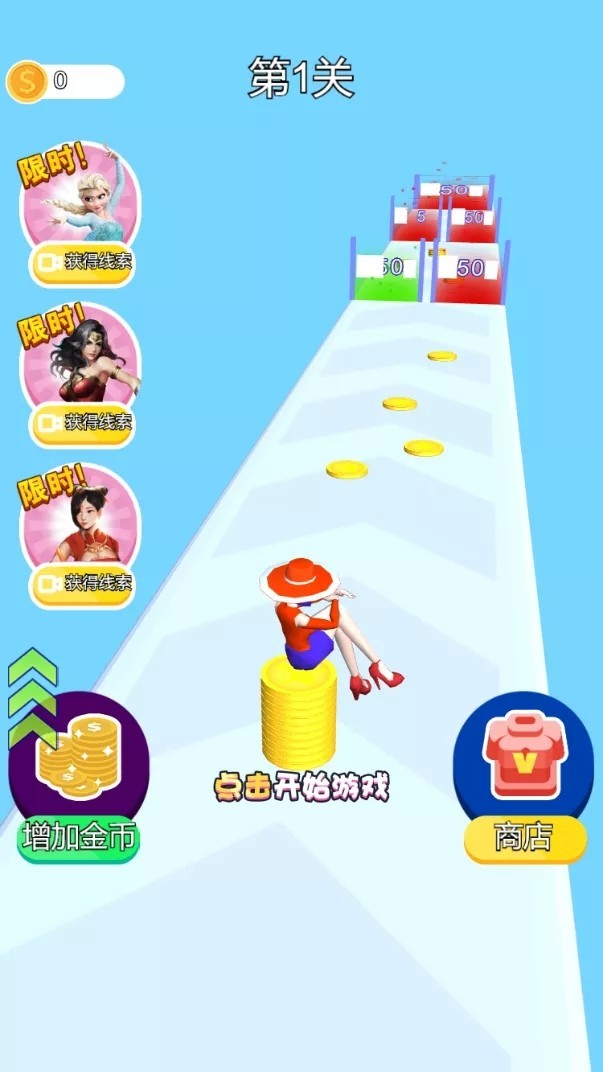603x1072 pixels.
Task: Tap 增加金币 to add coins
Action: point(79,837)
